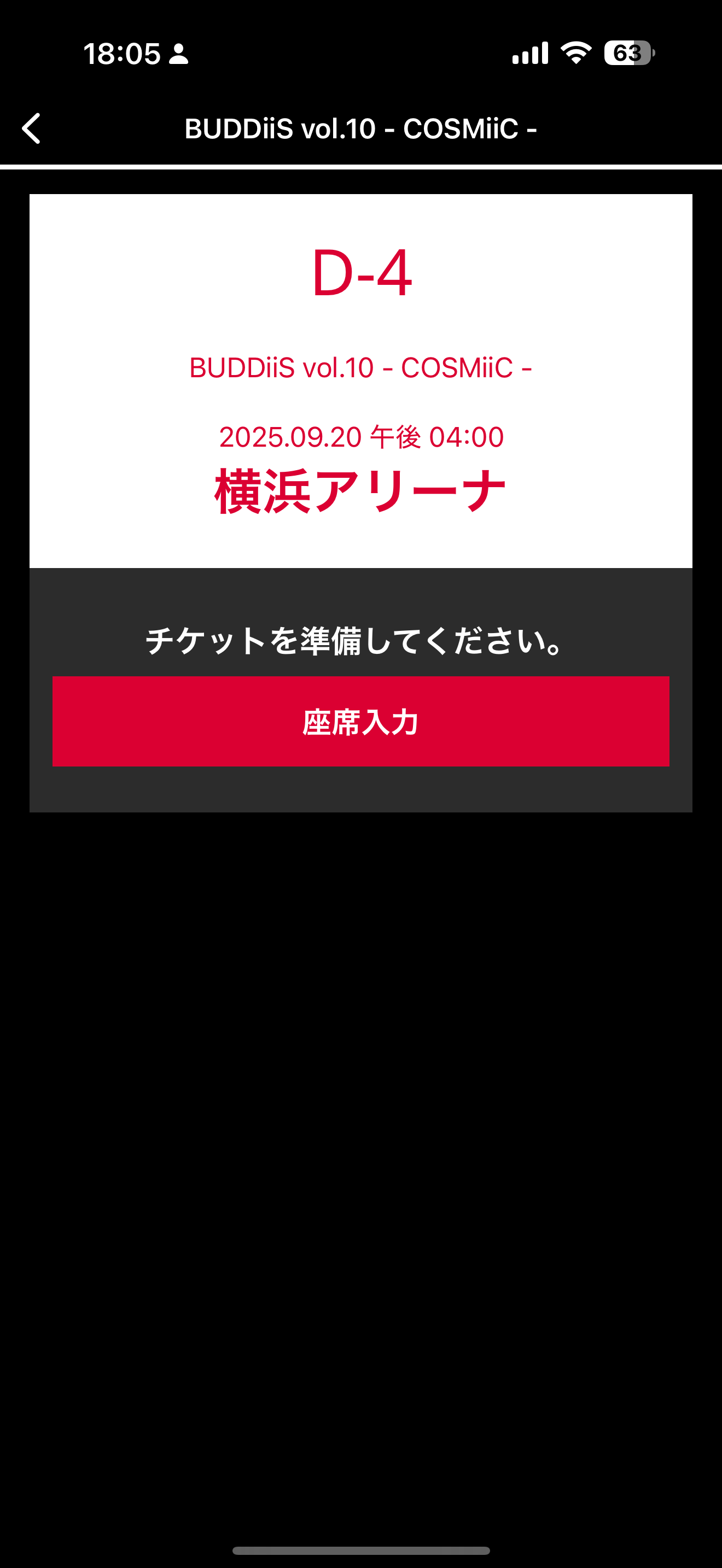Viewport: 722px width, 1568px height.
Task: Go back using the top-left arrow
Action: [32, 128]
